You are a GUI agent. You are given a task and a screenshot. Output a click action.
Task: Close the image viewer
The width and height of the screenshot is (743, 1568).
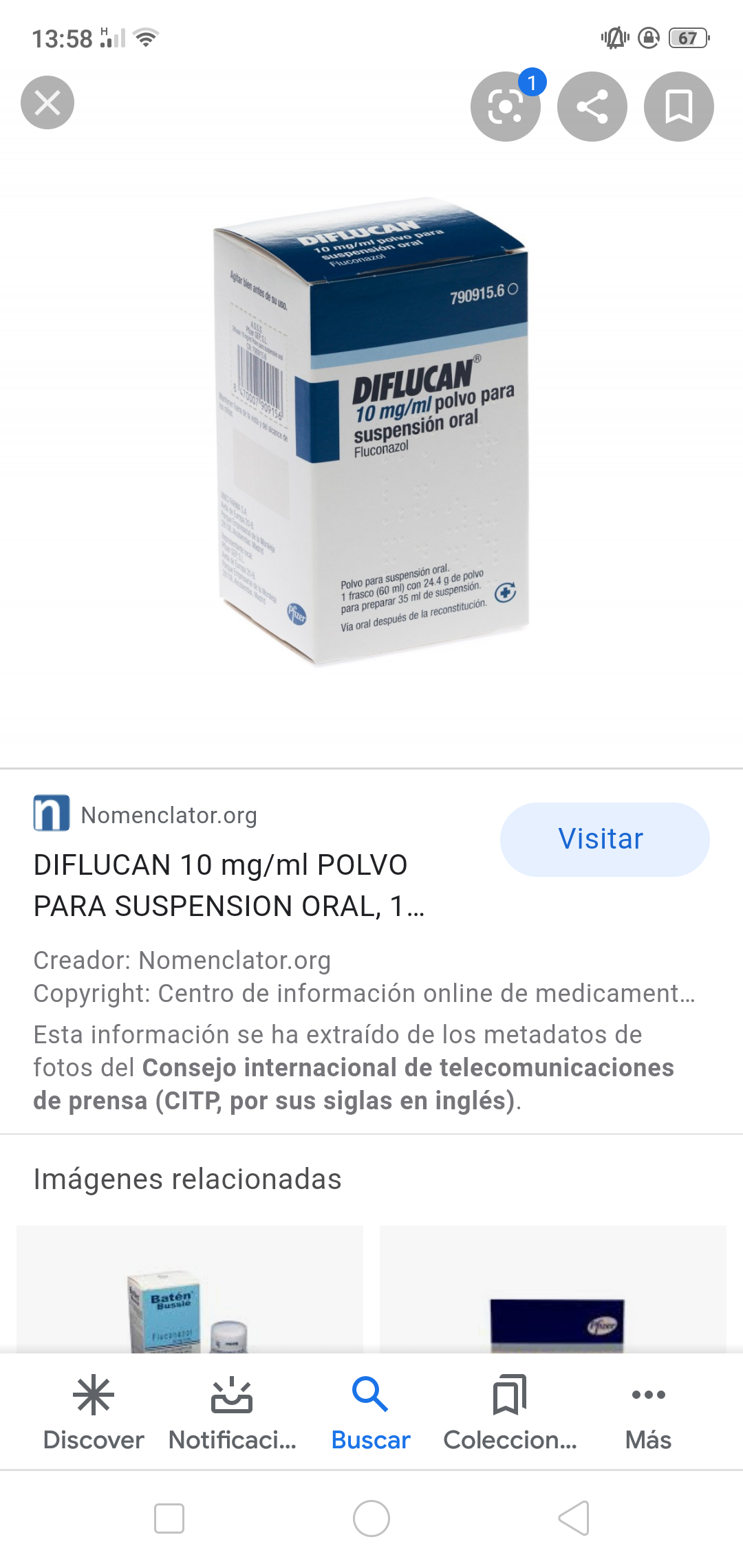(47, 103)
